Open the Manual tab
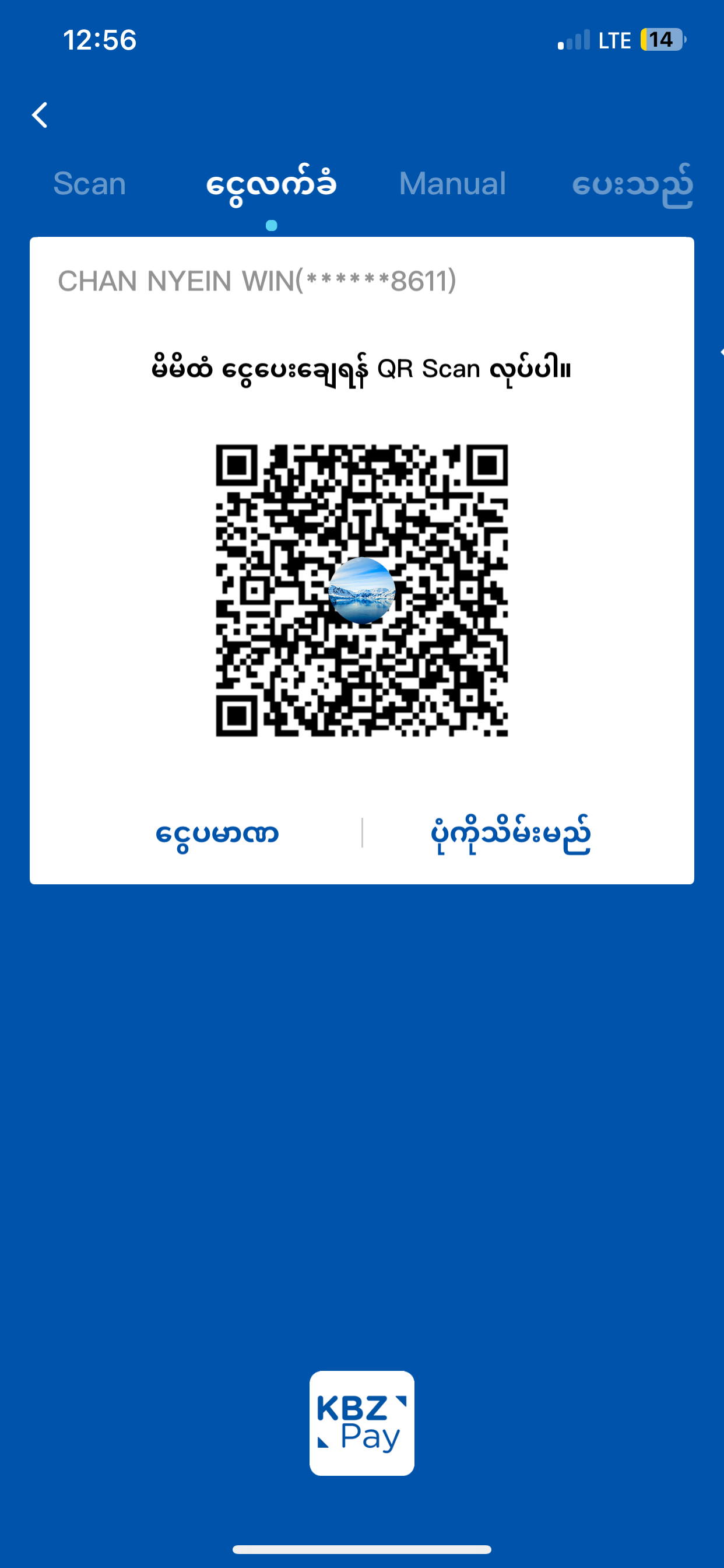This screenshot has width=724, height=1568. (x=452, y=183)
